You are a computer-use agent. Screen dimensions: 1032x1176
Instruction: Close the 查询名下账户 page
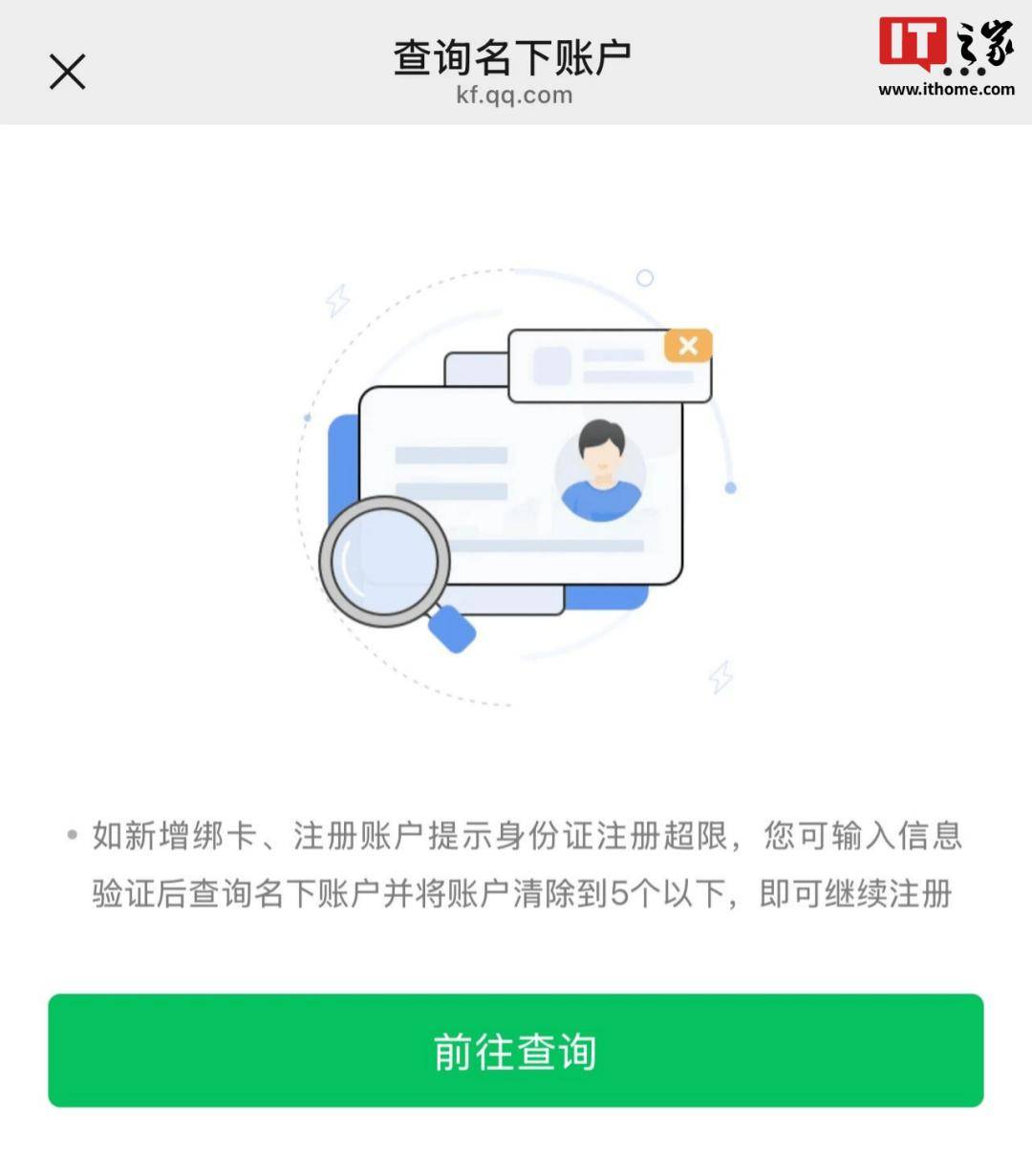(67, 72)
